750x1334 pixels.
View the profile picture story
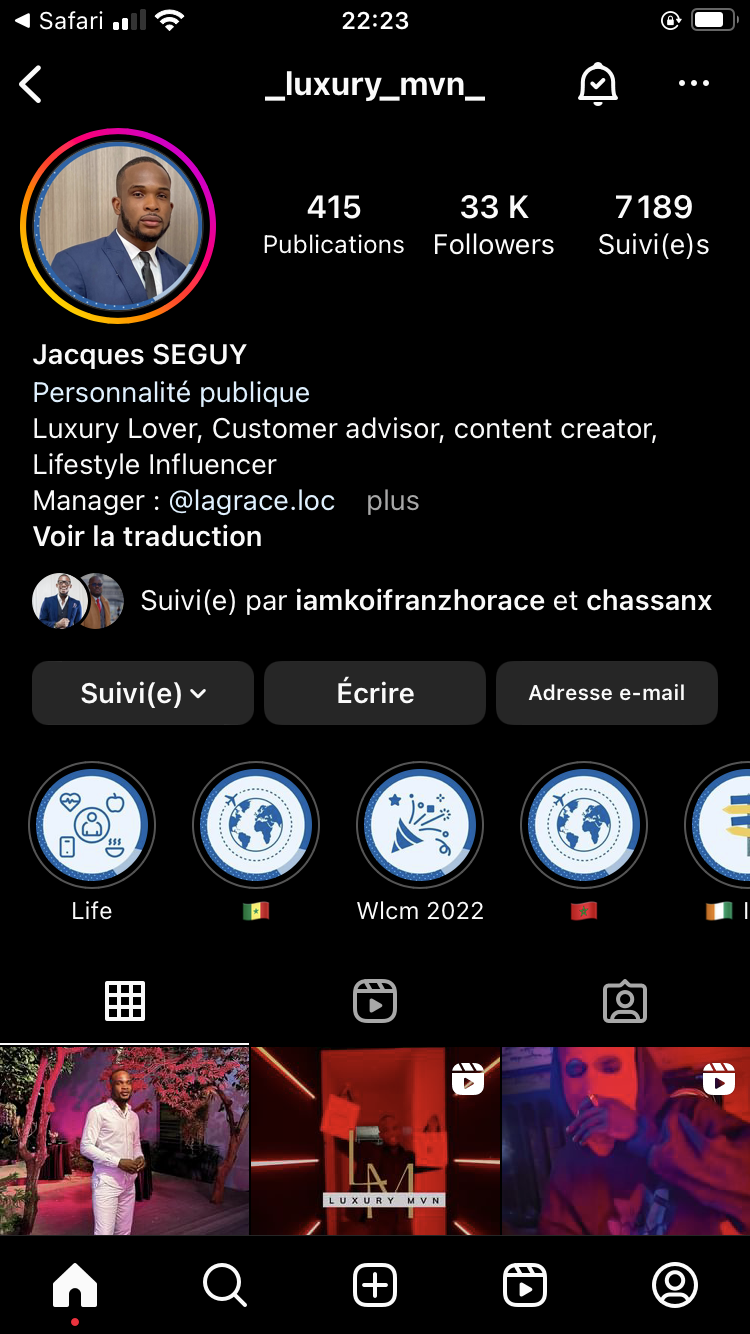(118, 226)
